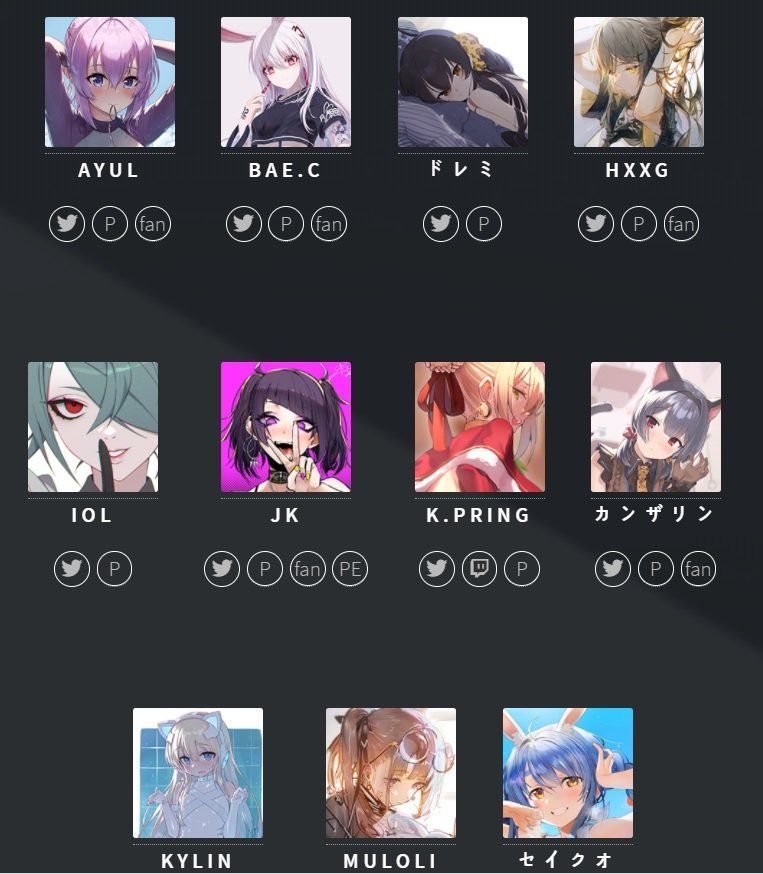Open JK's PE link
The width and height of the screenshot is (763, 874).
tap(350, 570)
